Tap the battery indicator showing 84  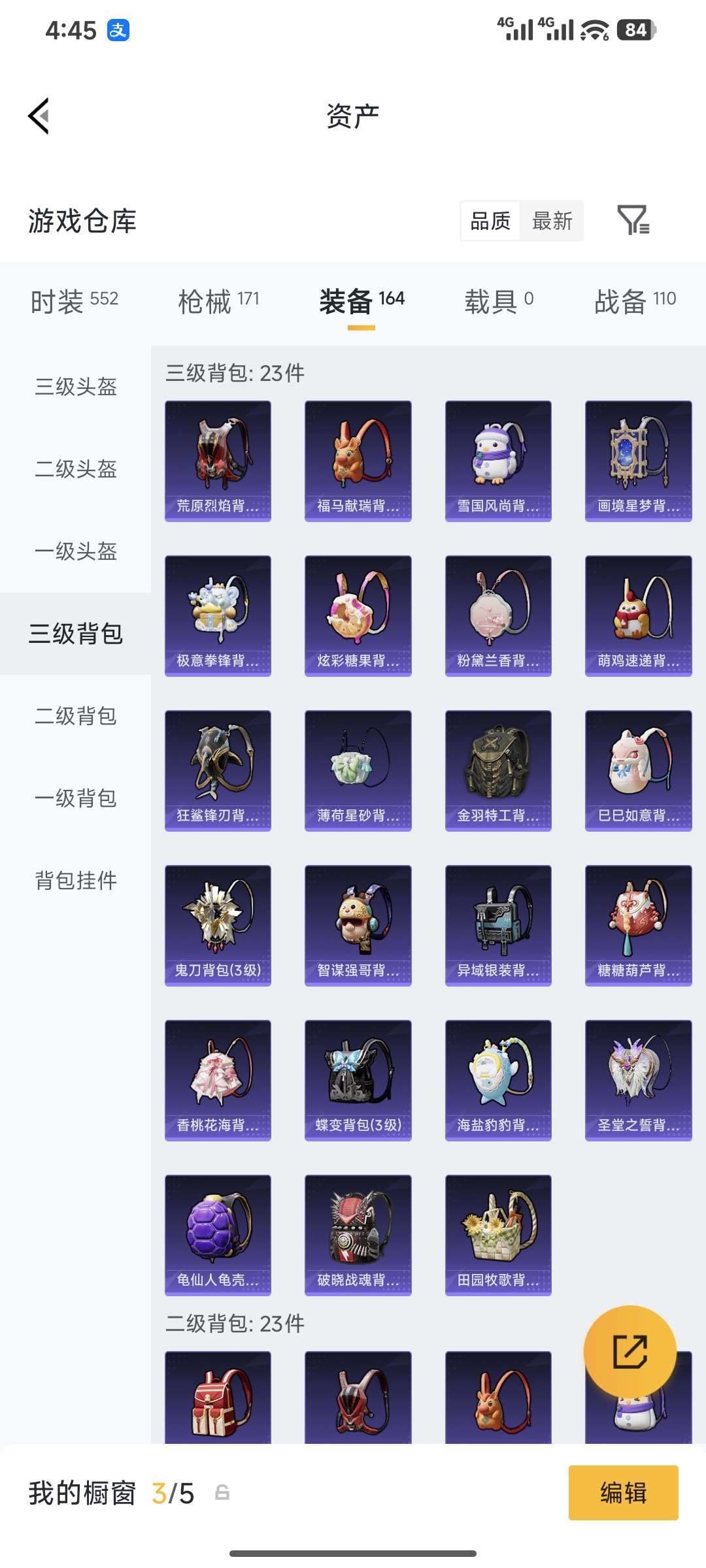click(637, 29)
